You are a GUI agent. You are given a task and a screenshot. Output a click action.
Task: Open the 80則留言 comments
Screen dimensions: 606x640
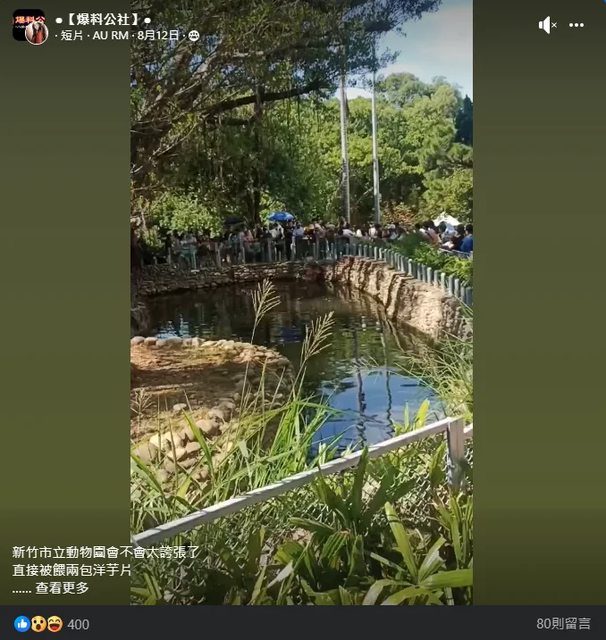click(563, 624)
